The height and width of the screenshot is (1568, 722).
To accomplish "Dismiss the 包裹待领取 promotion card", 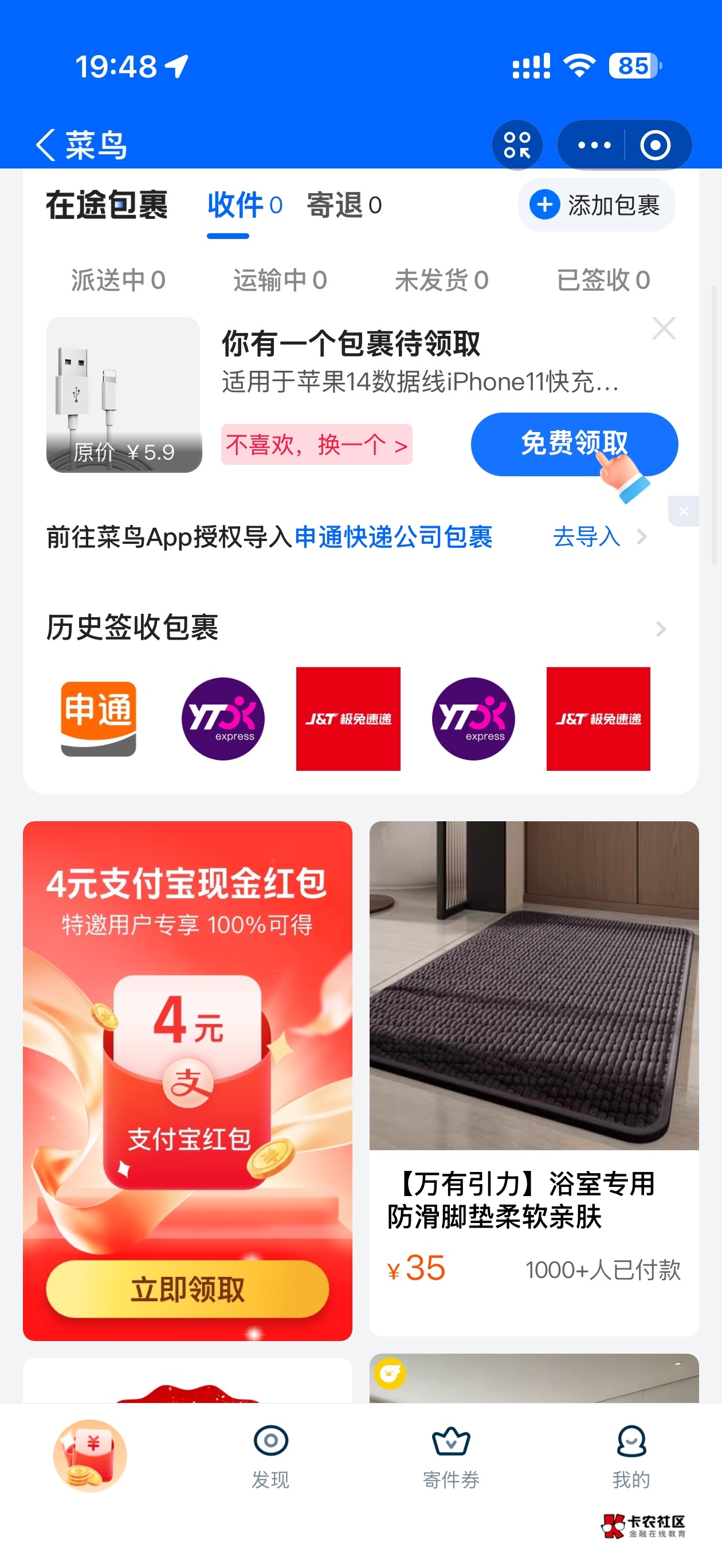I will click(x=664, y=329).
